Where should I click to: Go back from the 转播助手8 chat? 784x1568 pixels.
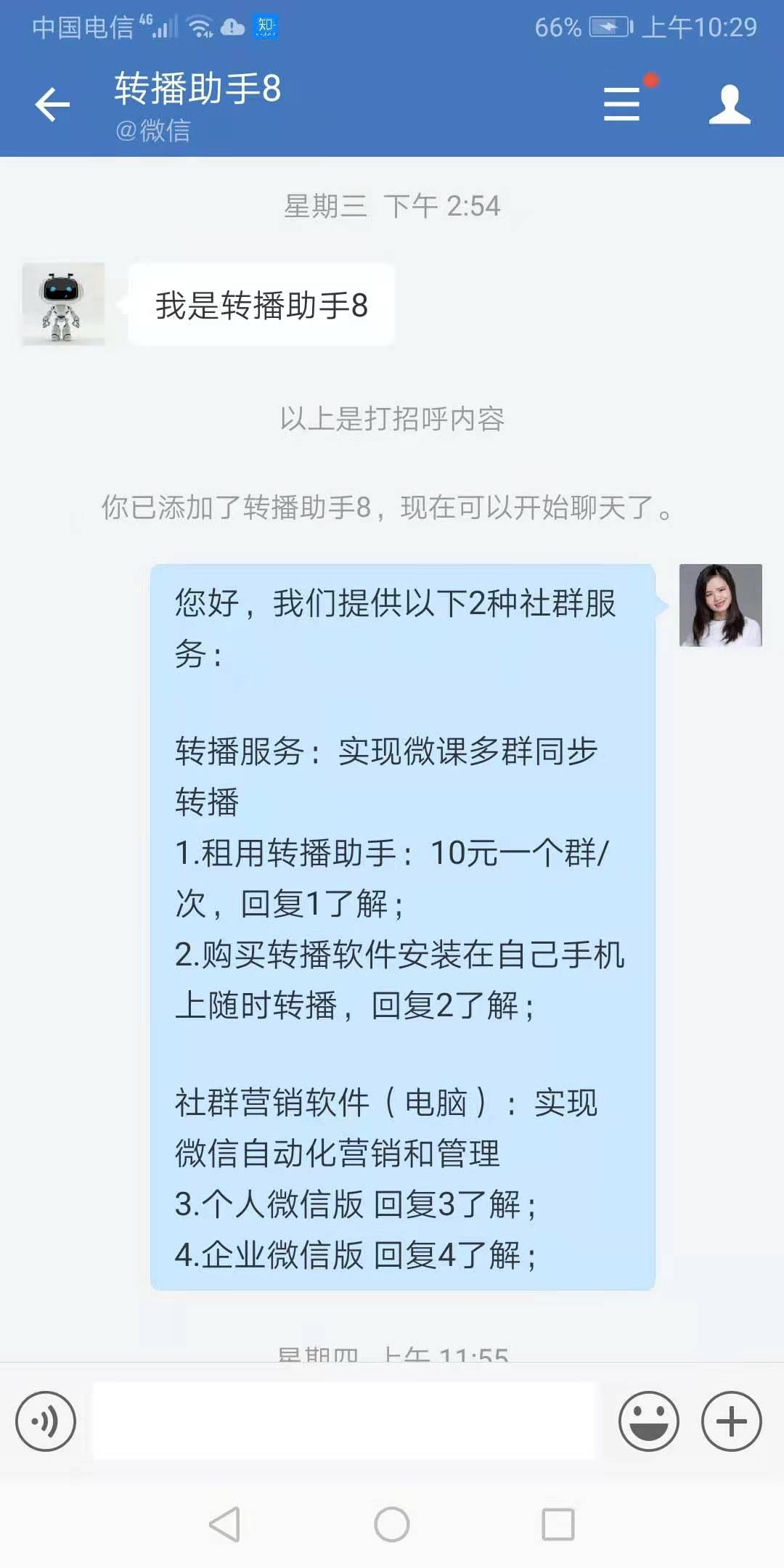pos(52,105)
